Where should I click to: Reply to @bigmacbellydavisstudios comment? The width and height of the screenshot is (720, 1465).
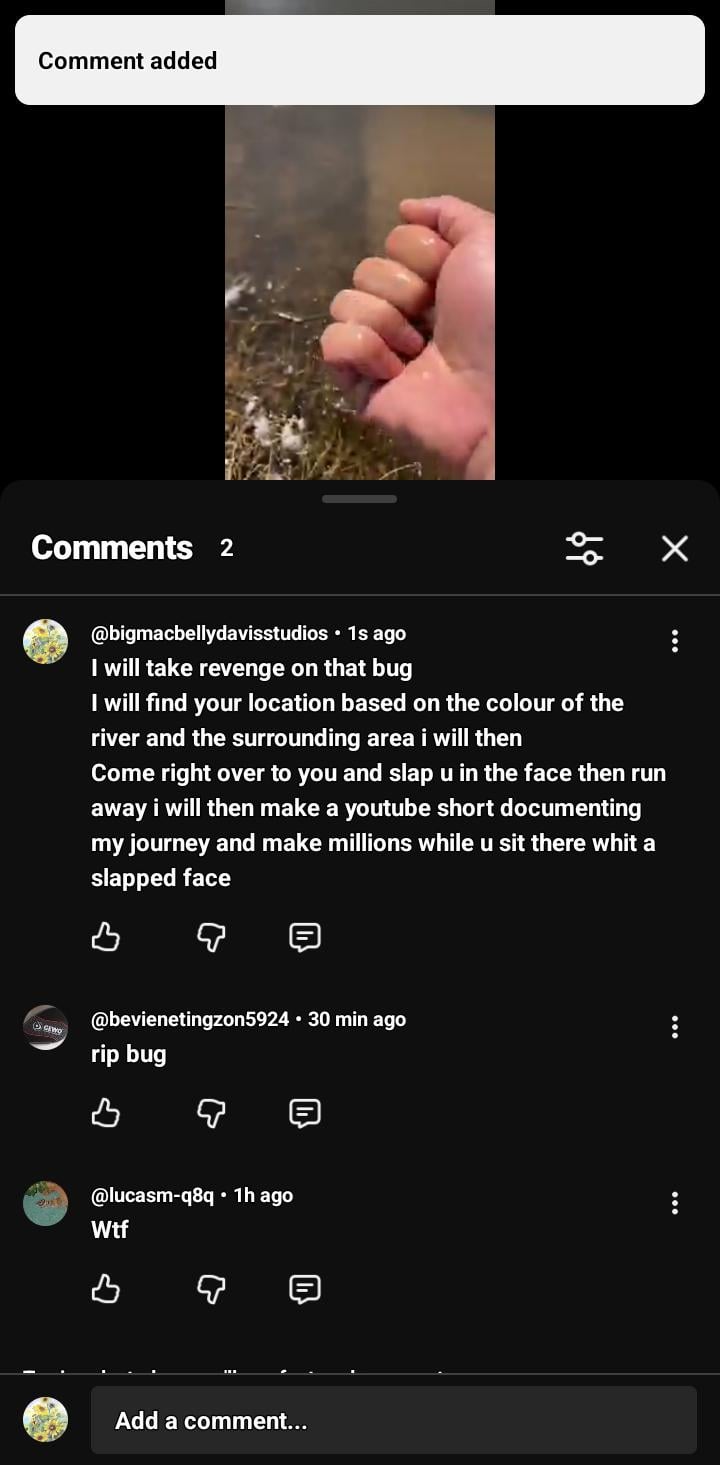[x=305, y=937]
